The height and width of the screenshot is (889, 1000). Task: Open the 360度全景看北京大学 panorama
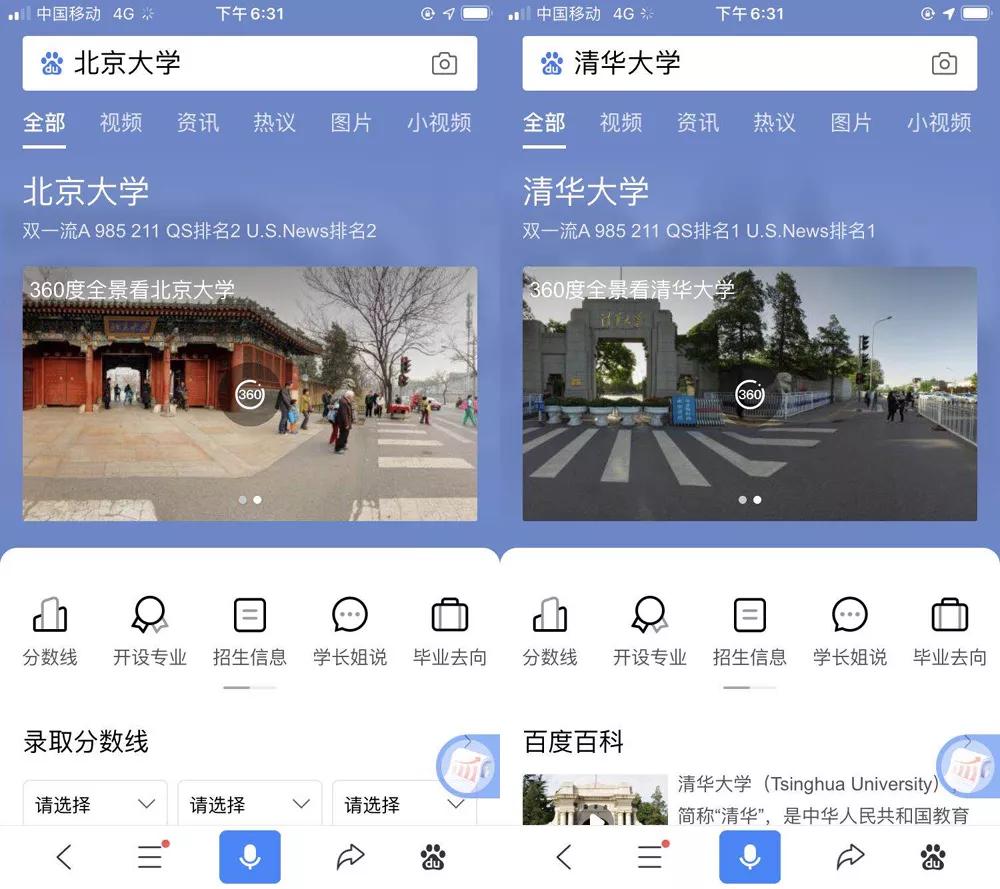pyautogui.click(x=250, y=394)
